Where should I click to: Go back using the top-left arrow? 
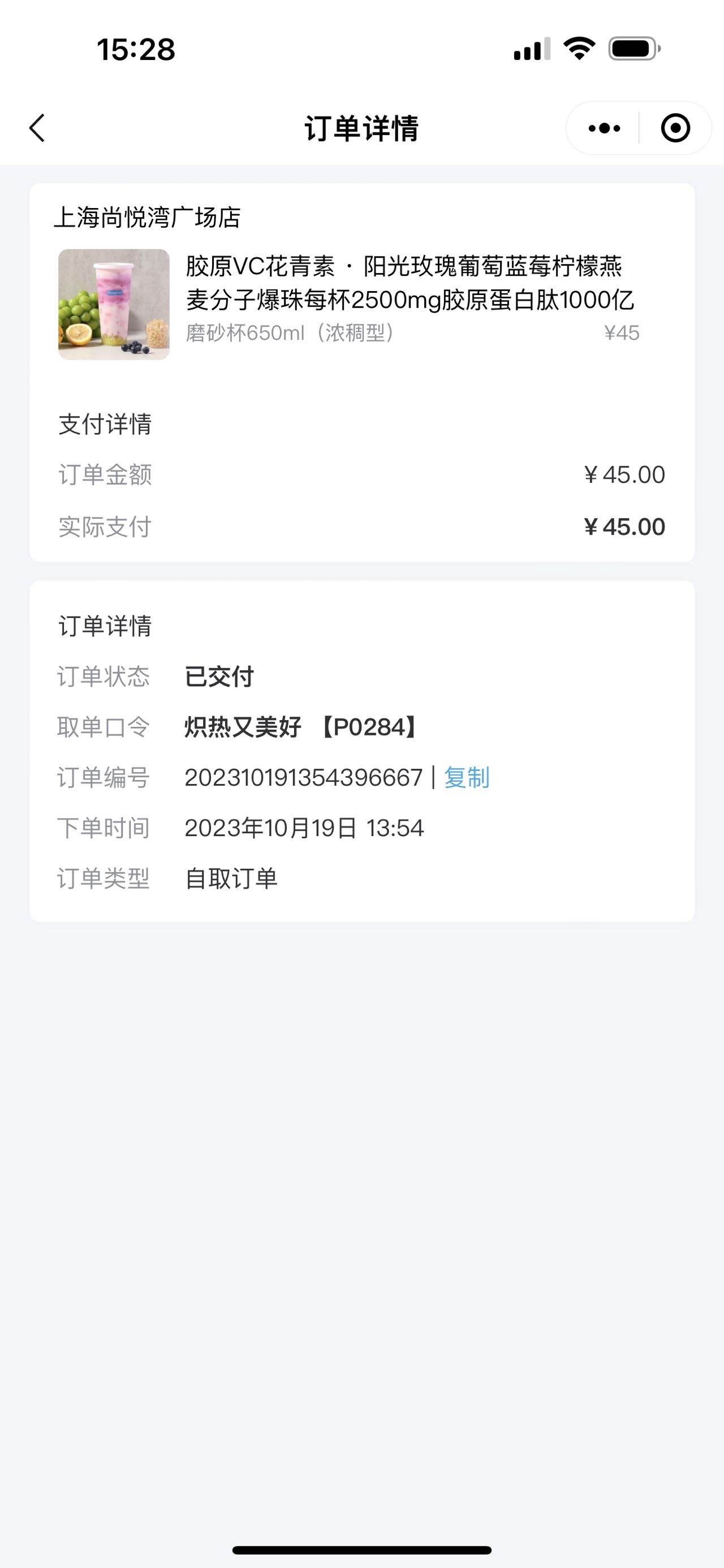(x=37, y=128)
